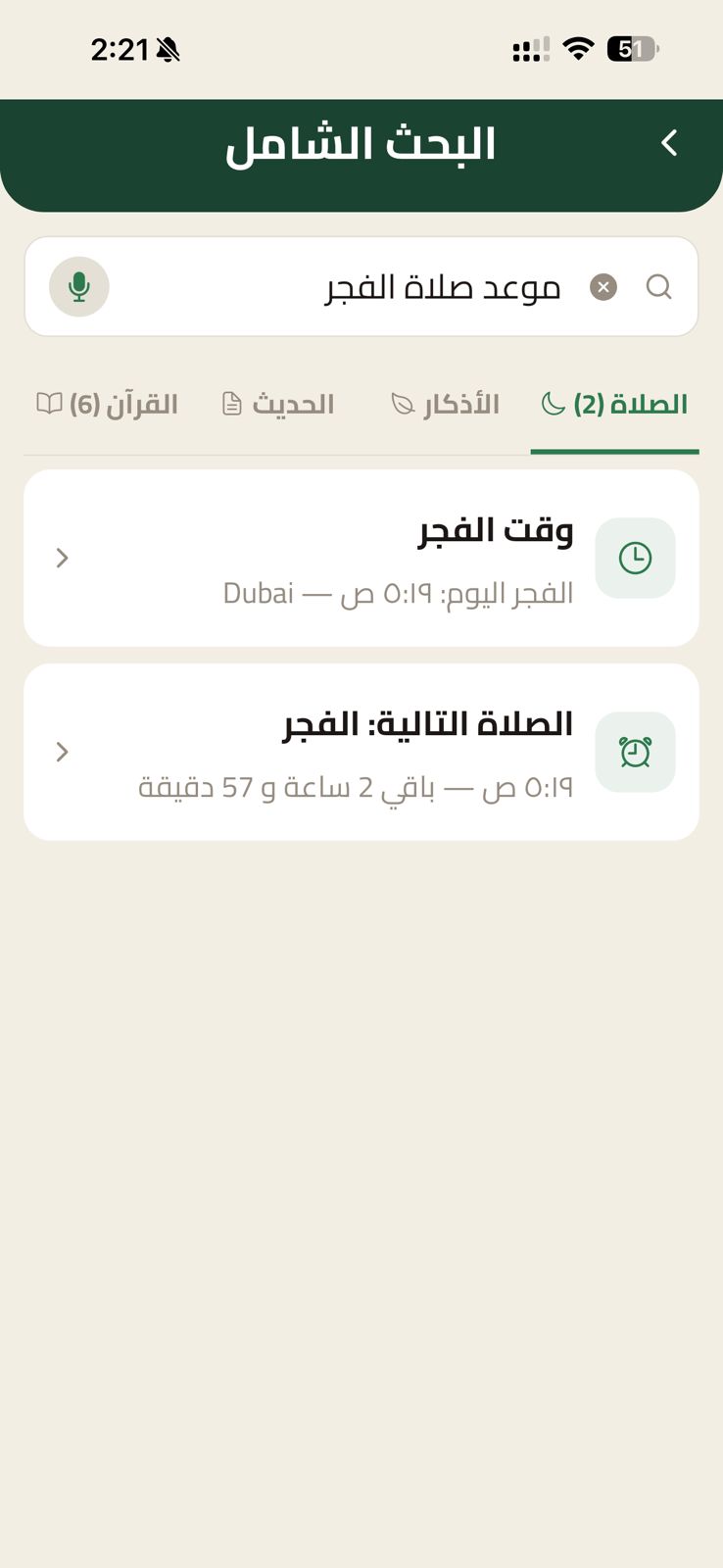Viewport: 723px width, 1568px height.
Task: Click the magnifying glass search icon
Action: [x=659, y=286]
